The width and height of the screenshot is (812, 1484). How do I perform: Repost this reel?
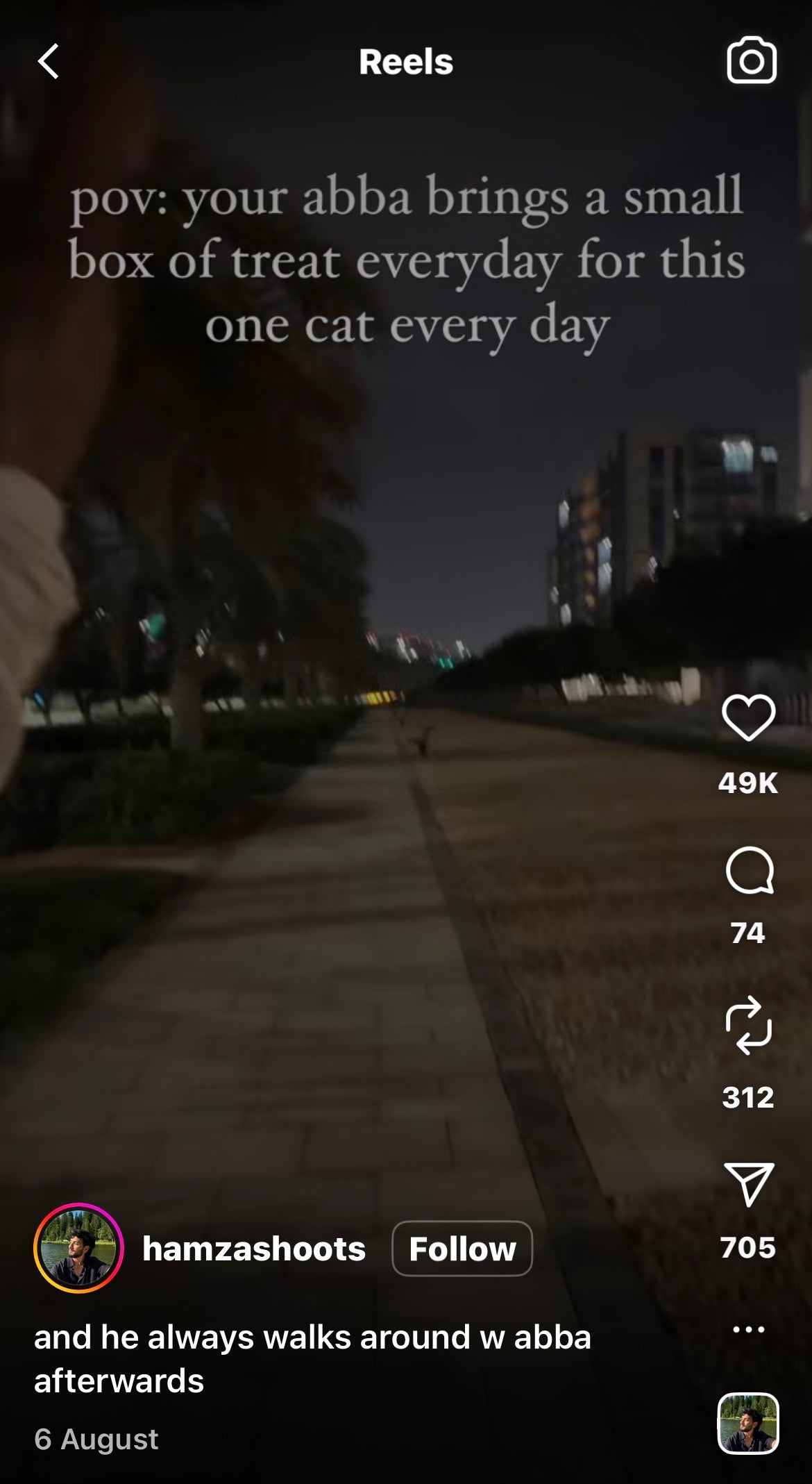748,1026
